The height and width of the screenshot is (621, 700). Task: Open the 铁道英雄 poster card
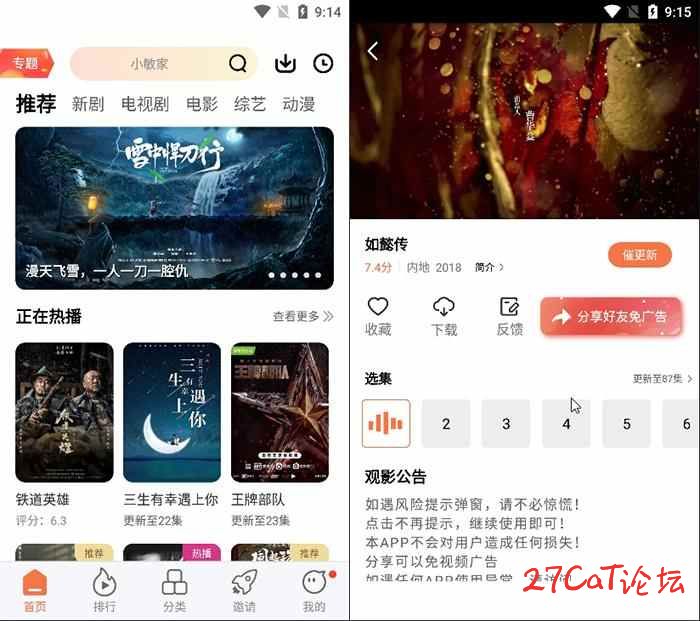pyautogui.click(x=65, y=412)
